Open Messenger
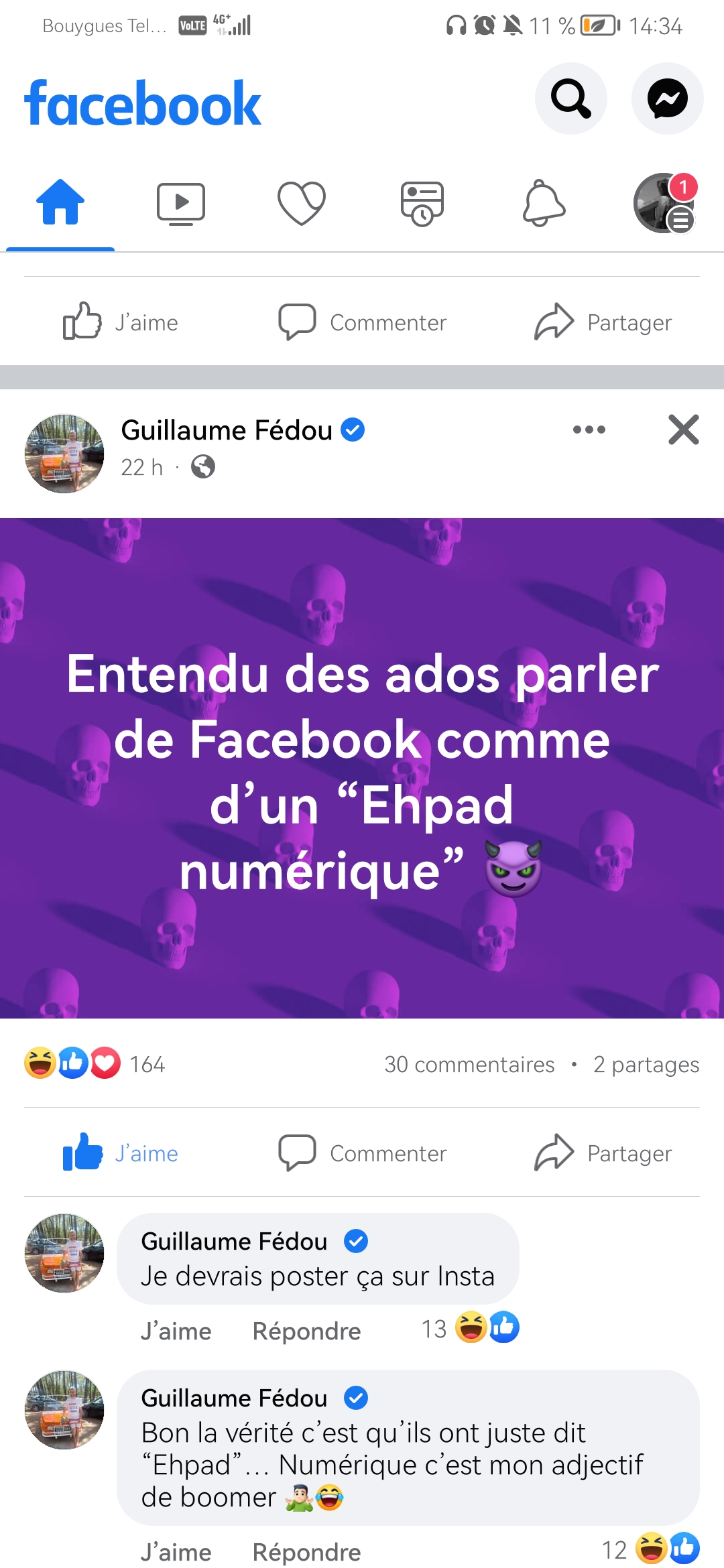Image resolution: width=724 pixels, height=1568 pixels. pos(667,99)
